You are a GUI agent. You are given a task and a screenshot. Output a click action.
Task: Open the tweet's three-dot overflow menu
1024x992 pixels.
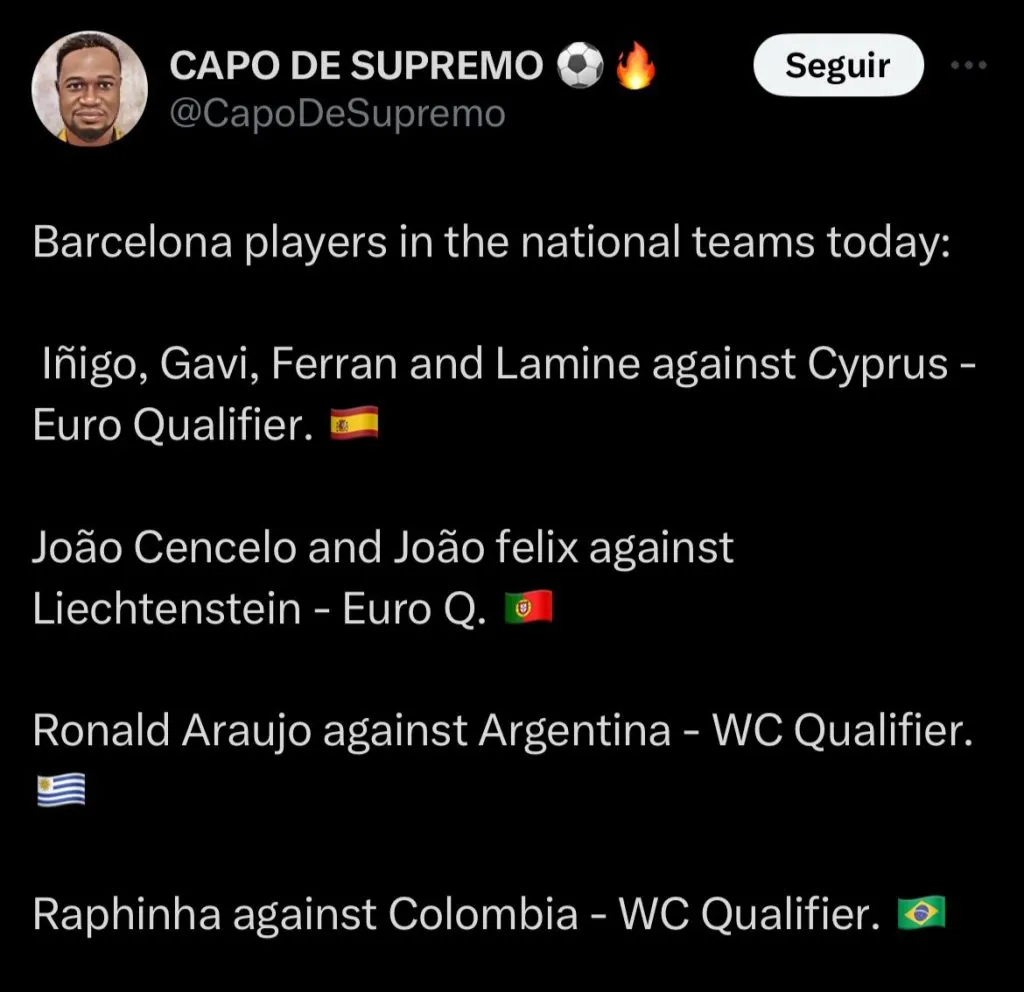click(967, 66)
